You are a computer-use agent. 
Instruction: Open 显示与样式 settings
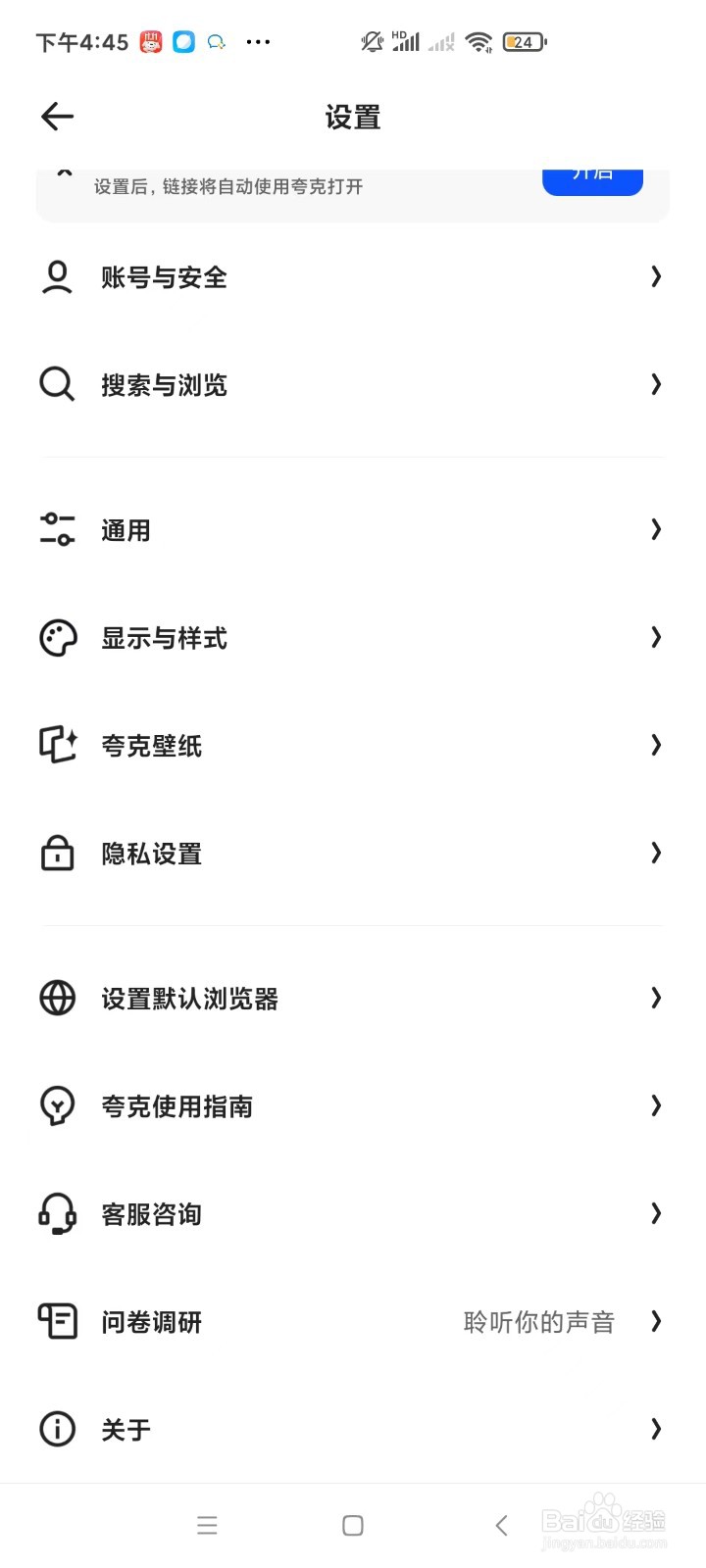click(352, 638)
